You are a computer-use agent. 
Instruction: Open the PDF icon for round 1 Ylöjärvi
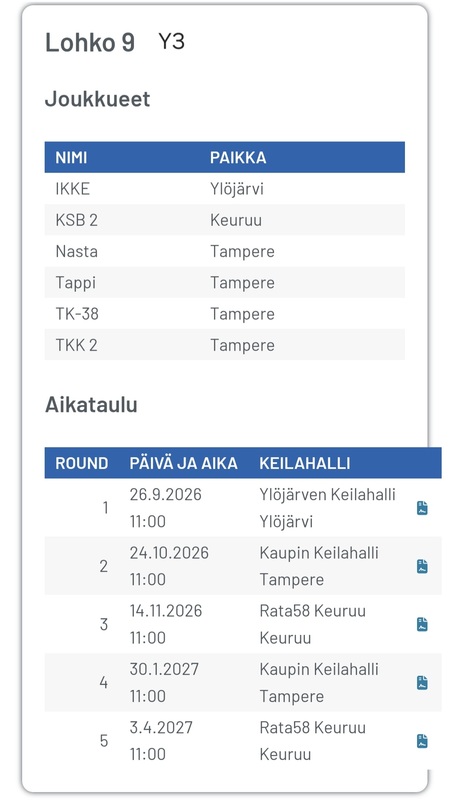(422, 508)
